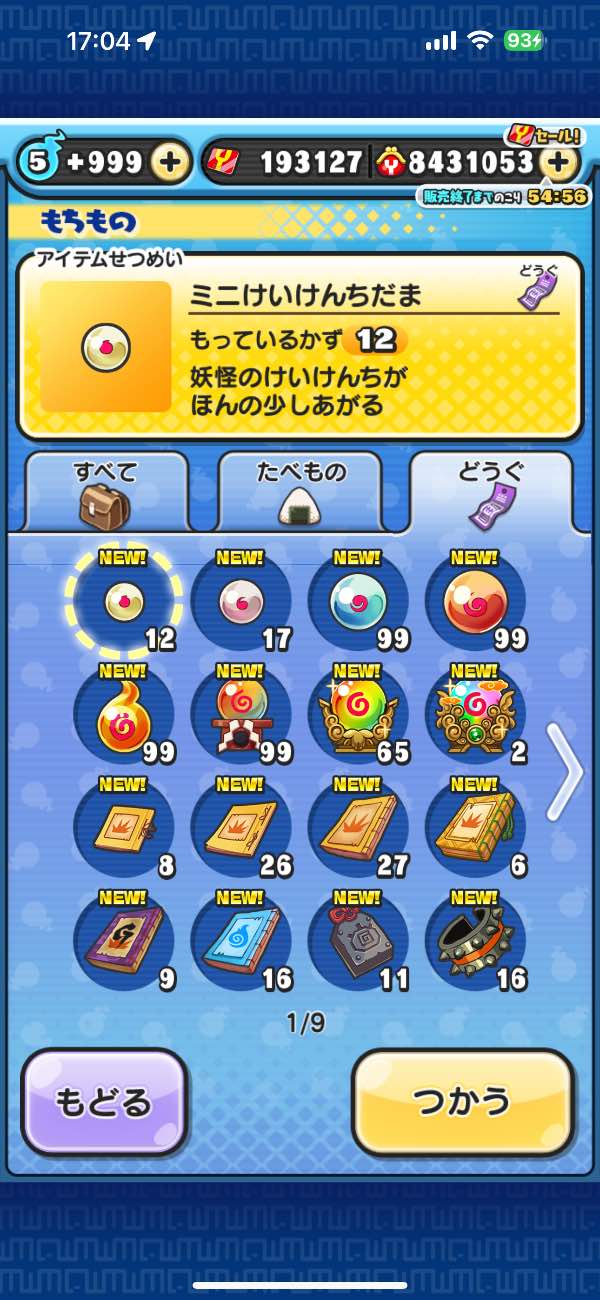The image size is (600, 1300).
Task: Buy more currency via the plus beside 8431053
Action: pyautogui.click(x=561, y=162)
